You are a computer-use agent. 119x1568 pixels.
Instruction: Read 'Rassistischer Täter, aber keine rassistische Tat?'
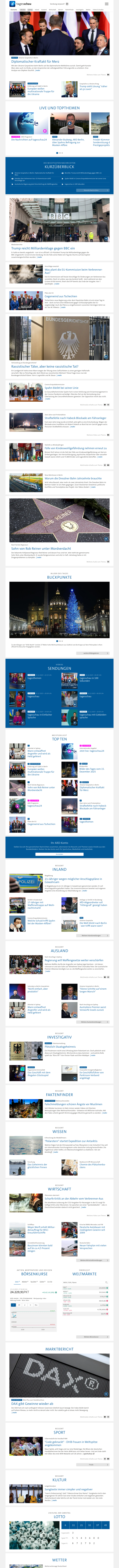tap(44, 366)
